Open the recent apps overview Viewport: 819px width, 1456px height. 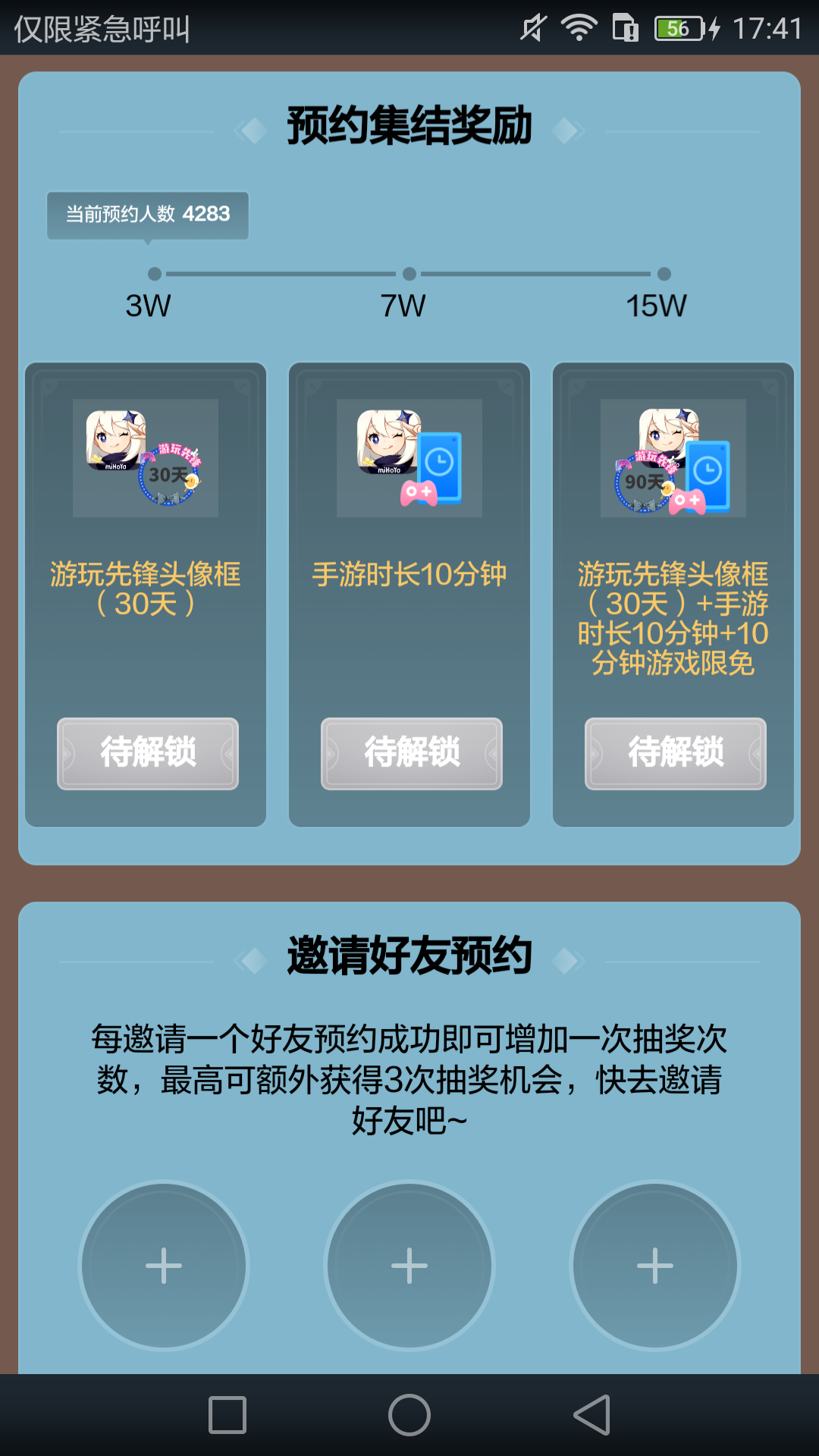[227, 1415]
